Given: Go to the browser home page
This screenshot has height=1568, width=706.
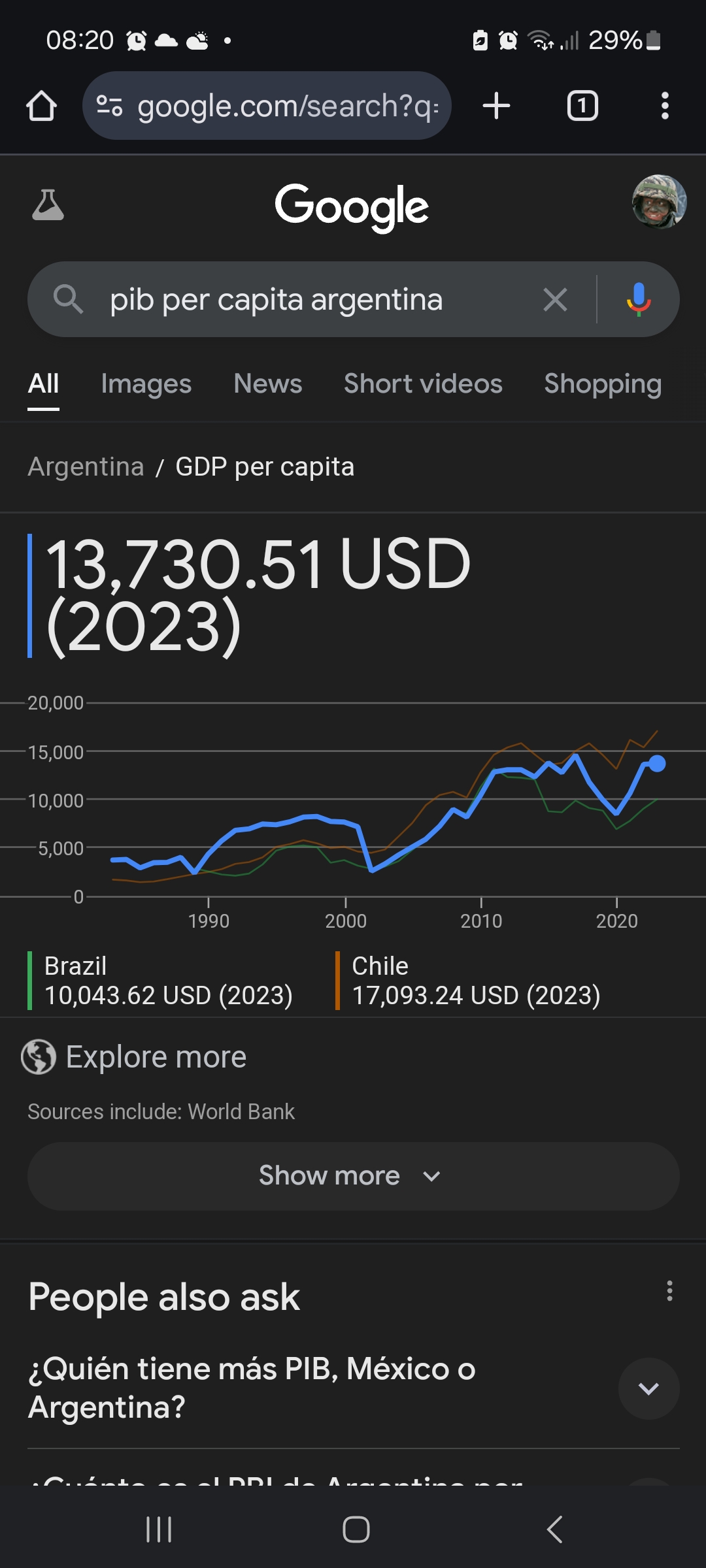Looking at the screenshot, I should click(x=41, y=106).
